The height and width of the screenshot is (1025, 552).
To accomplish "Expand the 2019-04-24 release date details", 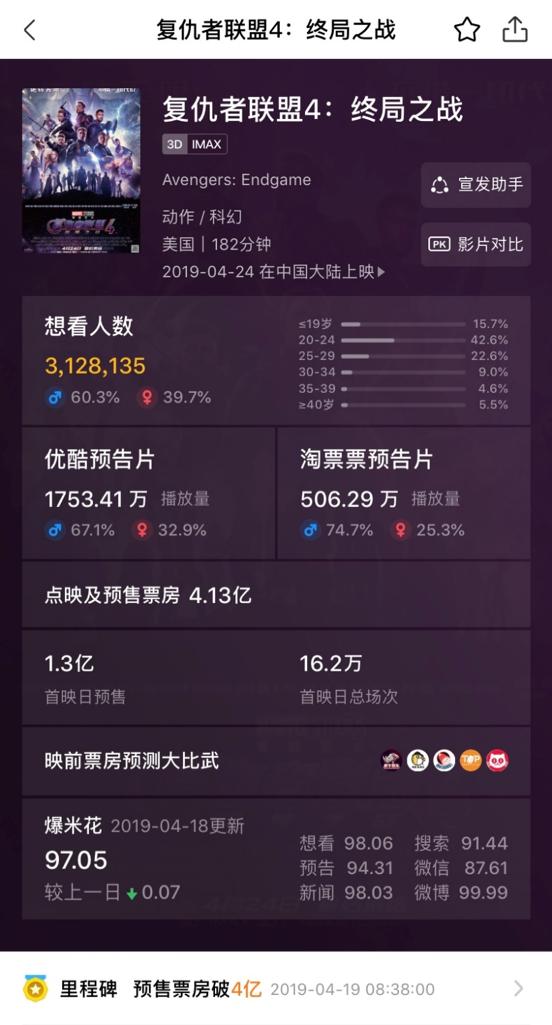I will click(x=274, y=272).
